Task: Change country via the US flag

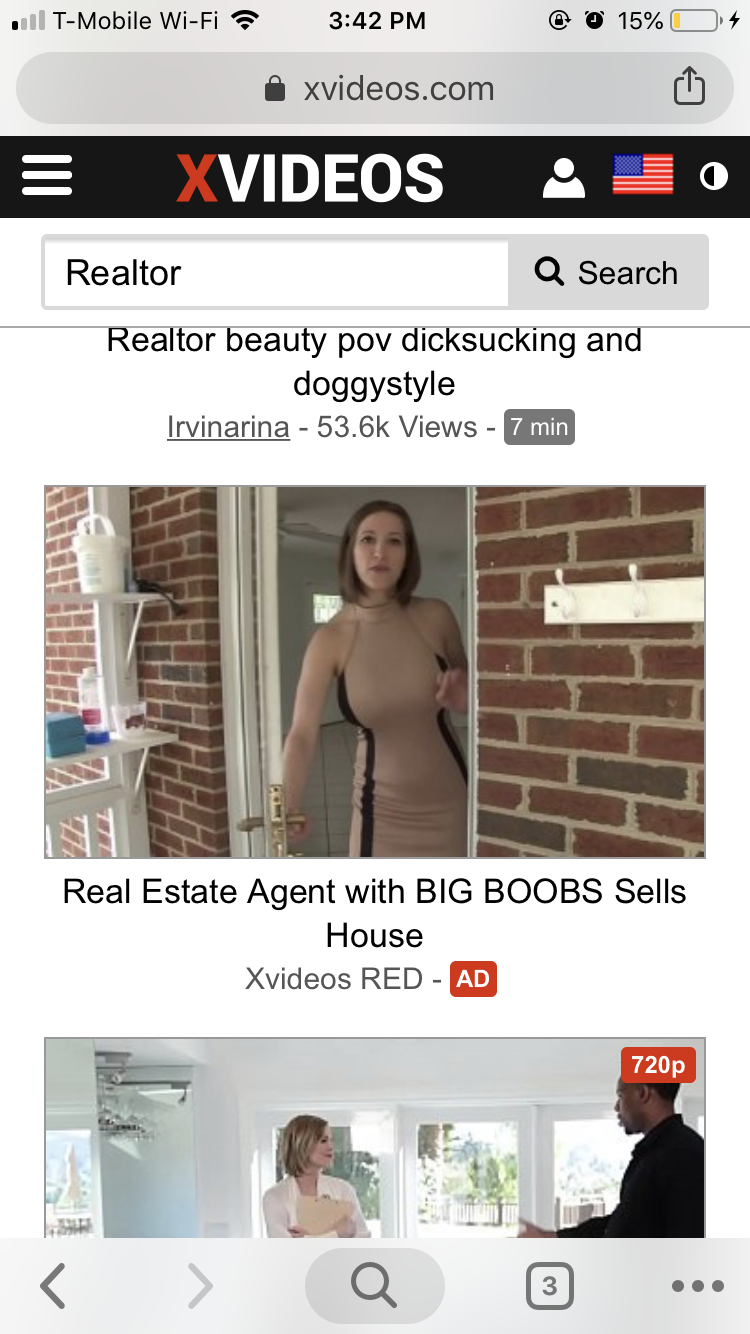Action: coord(642,176)
